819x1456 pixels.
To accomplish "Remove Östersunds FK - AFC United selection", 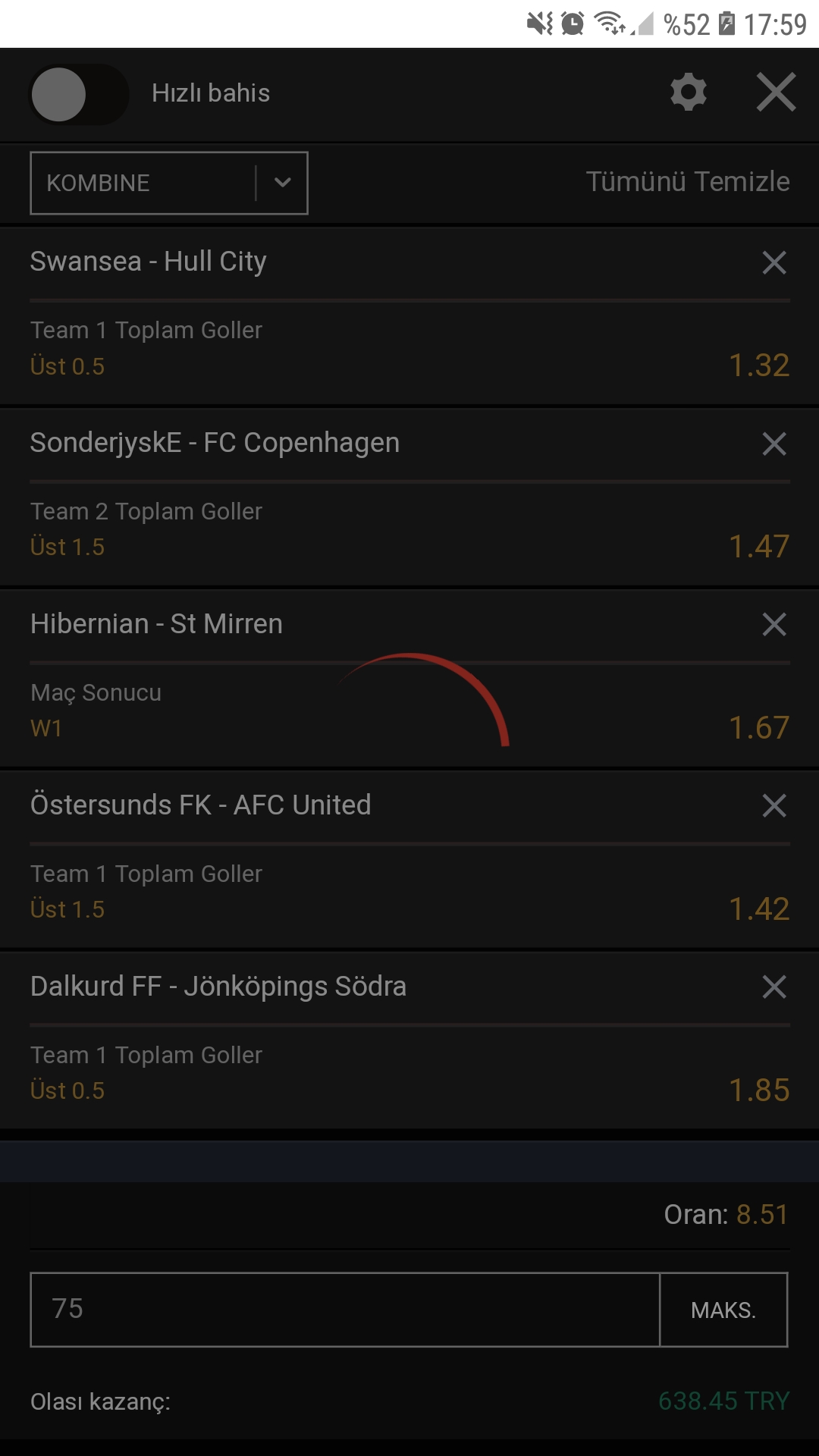I will 774,805.
